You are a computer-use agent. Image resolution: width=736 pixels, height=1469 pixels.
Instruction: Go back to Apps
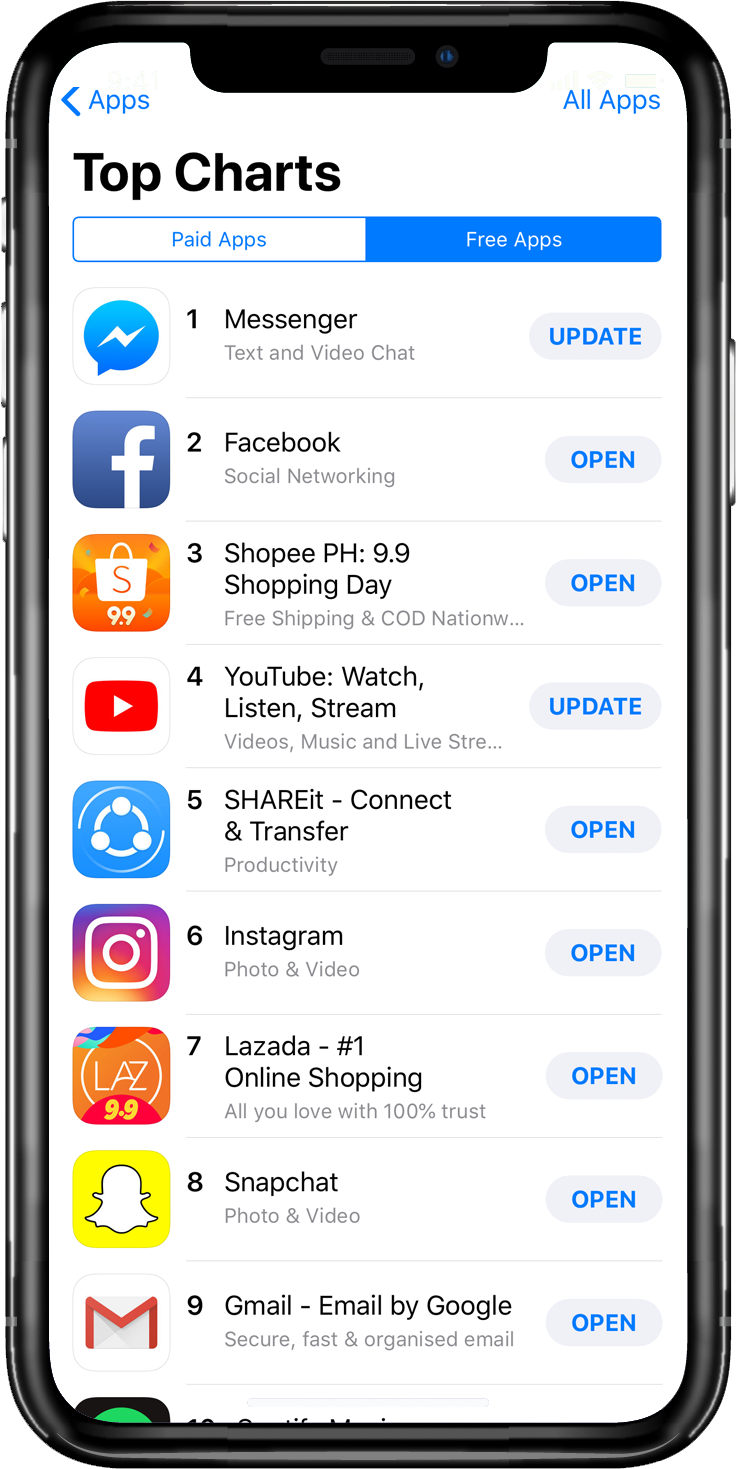coord(105,101)
